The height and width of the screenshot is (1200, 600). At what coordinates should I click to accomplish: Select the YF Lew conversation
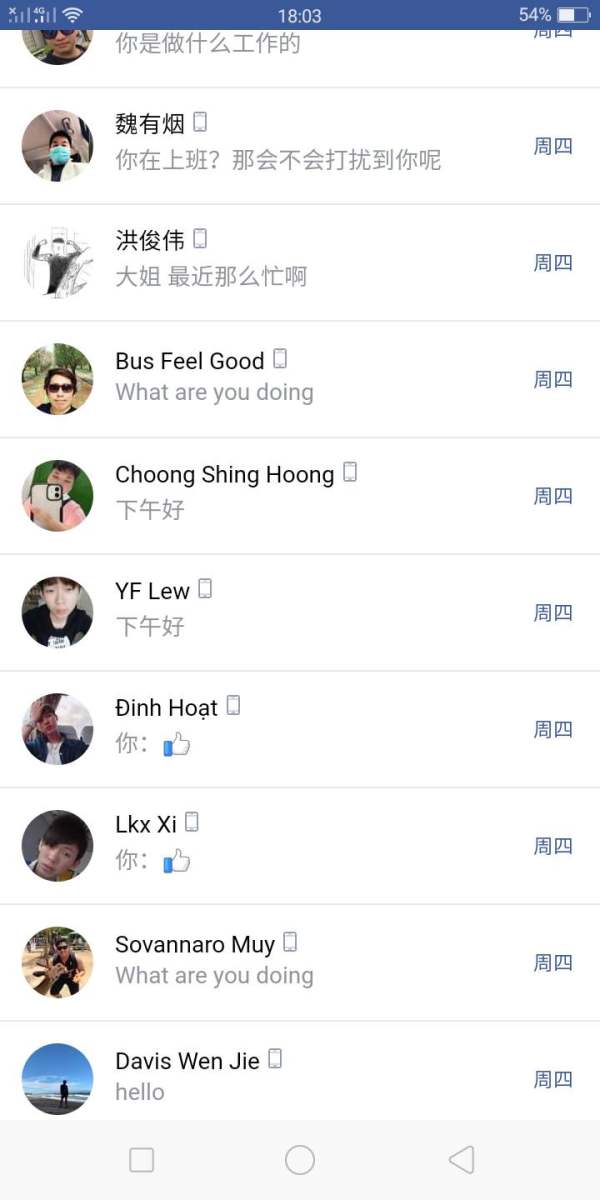click(x=300, y=613)
